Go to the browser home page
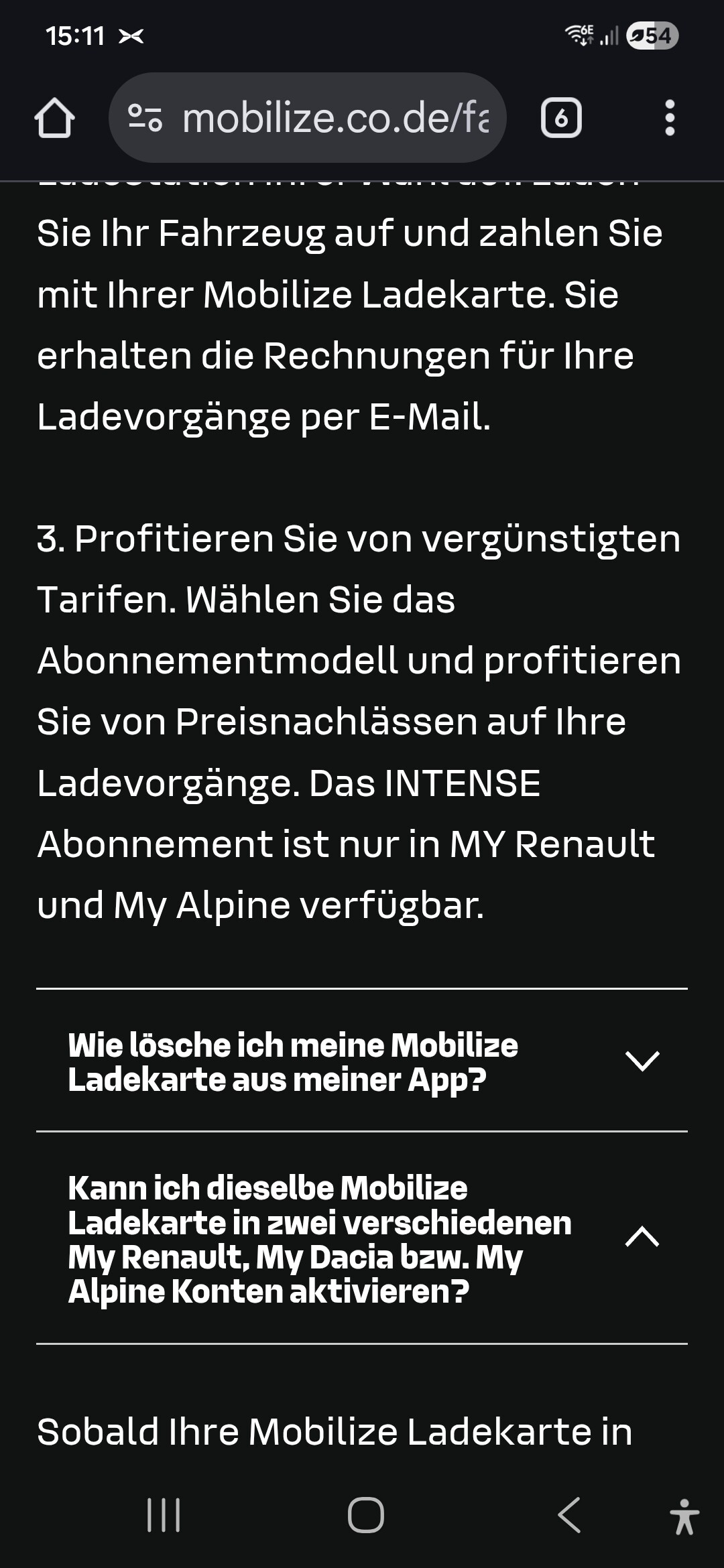The width and height of the screenshot is (724, 1568). pyautogui.click(x=54, y=119)
